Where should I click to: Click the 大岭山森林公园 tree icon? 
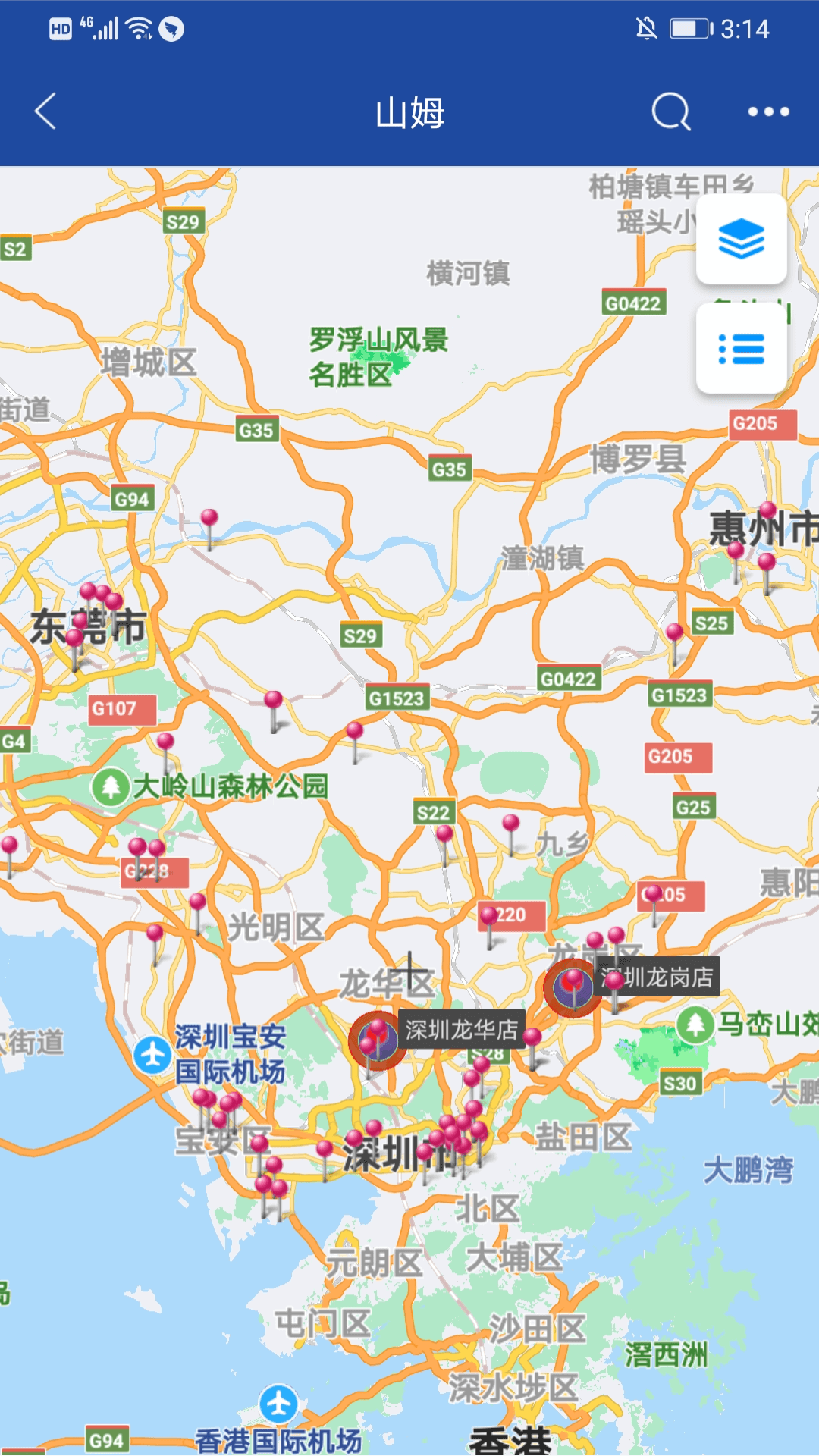[x=111, y=789]
